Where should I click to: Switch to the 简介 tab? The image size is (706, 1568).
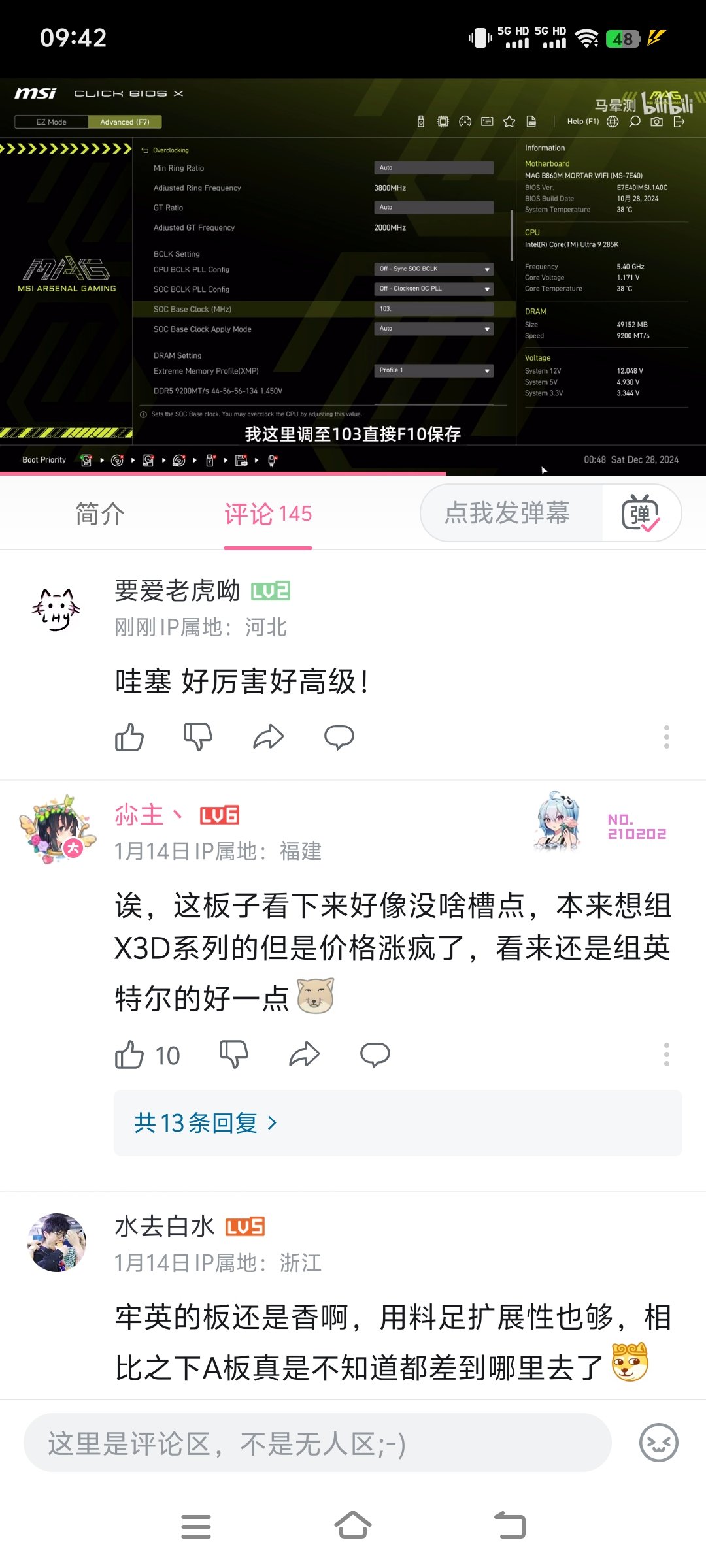(x=100, y=514)
